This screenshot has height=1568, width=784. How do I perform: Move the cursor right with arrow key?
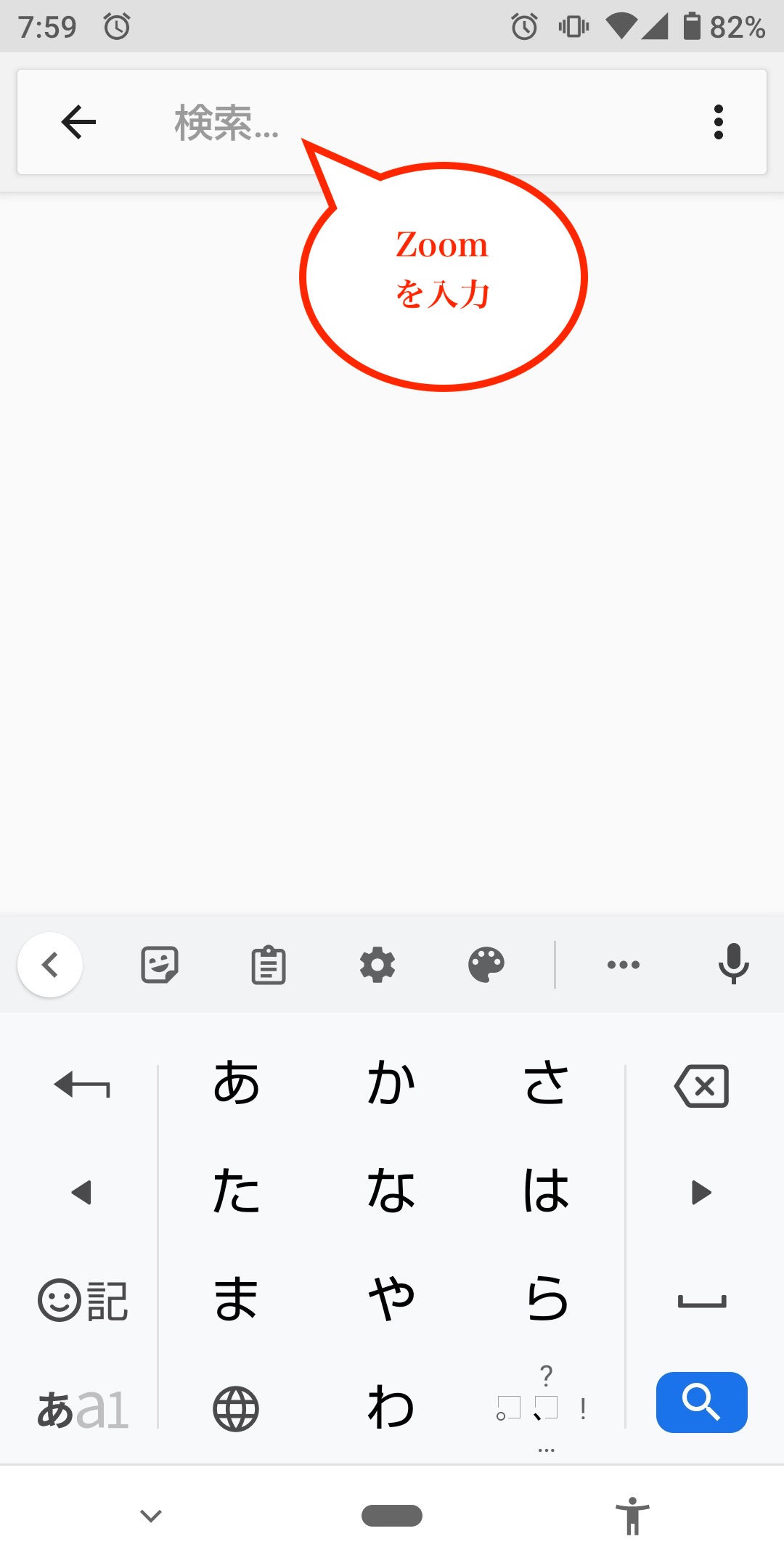pyautogui.click(x=701, y=1192)
